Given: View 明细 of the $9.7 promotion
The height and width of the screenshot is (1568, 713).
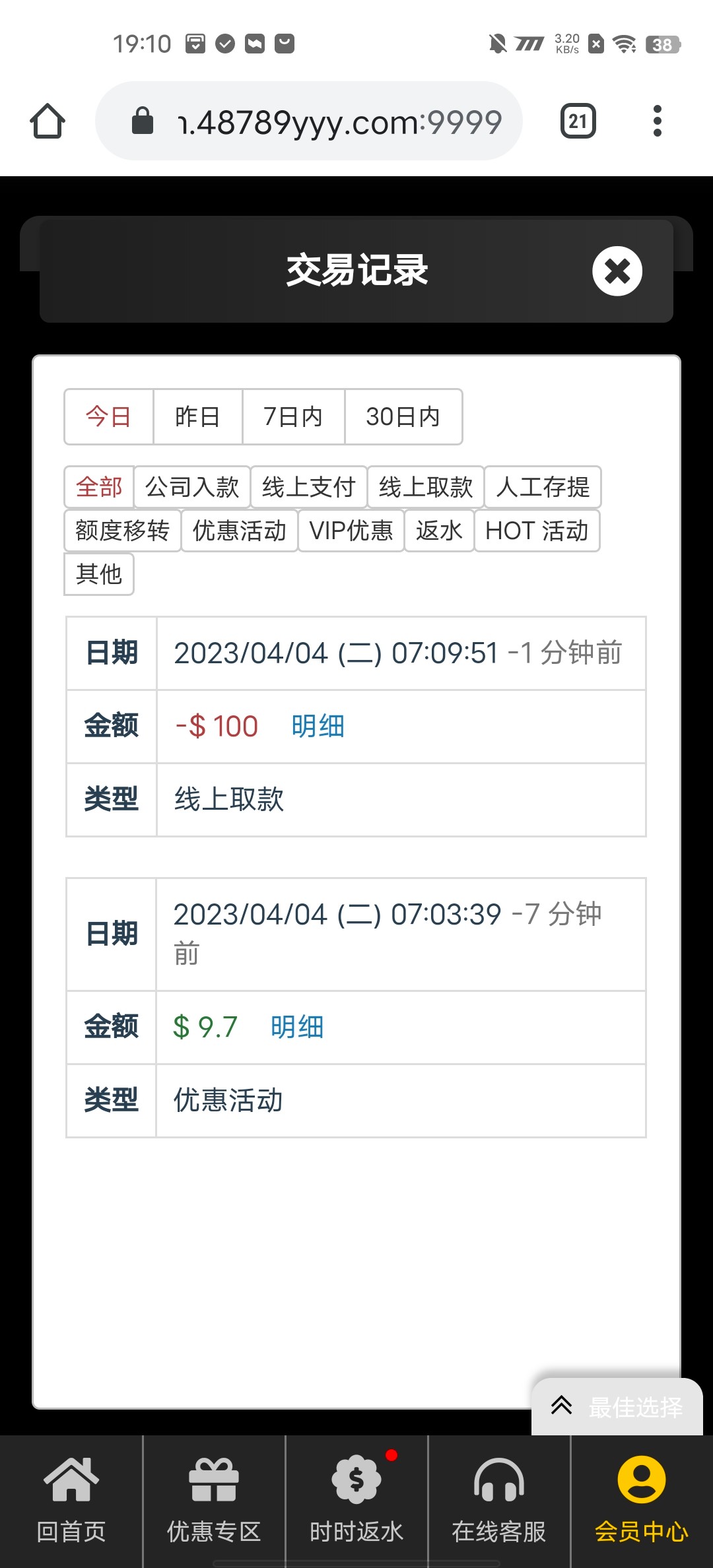Looking at the screenshot, I should click(x=297, y=1028).
